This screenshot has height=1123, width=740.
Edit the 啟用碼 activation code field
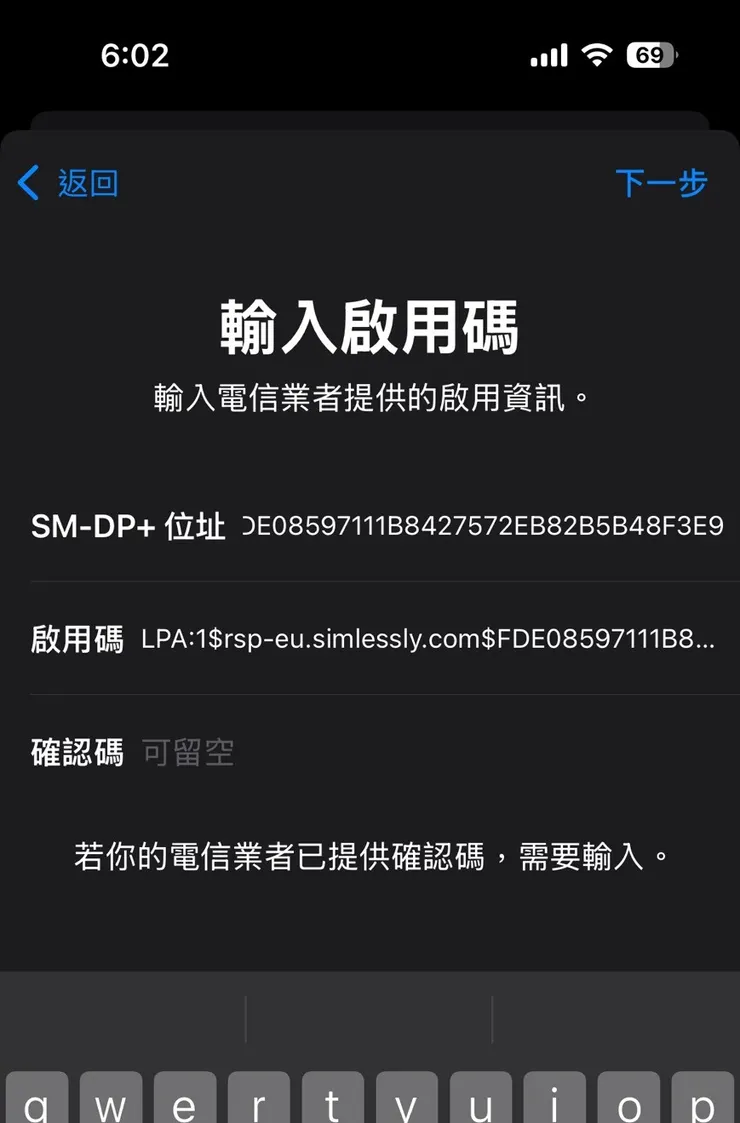click(428, 640)
